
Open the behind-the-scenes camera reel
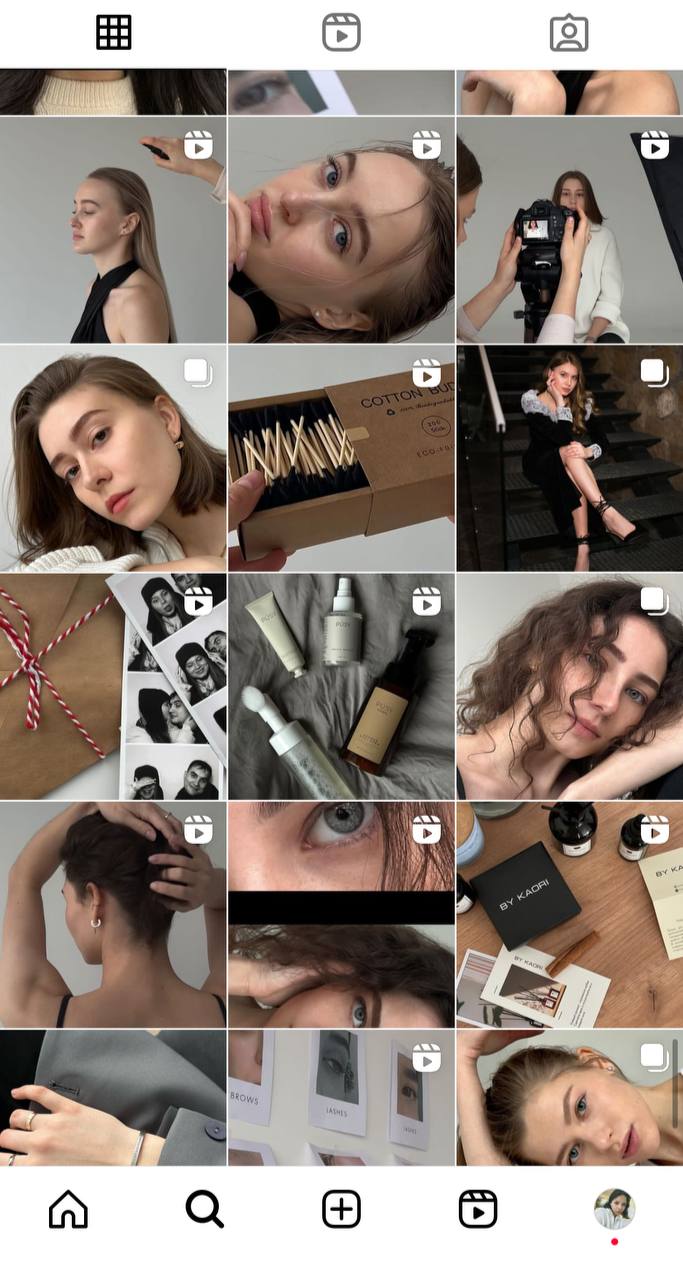(x=570, y=230)
